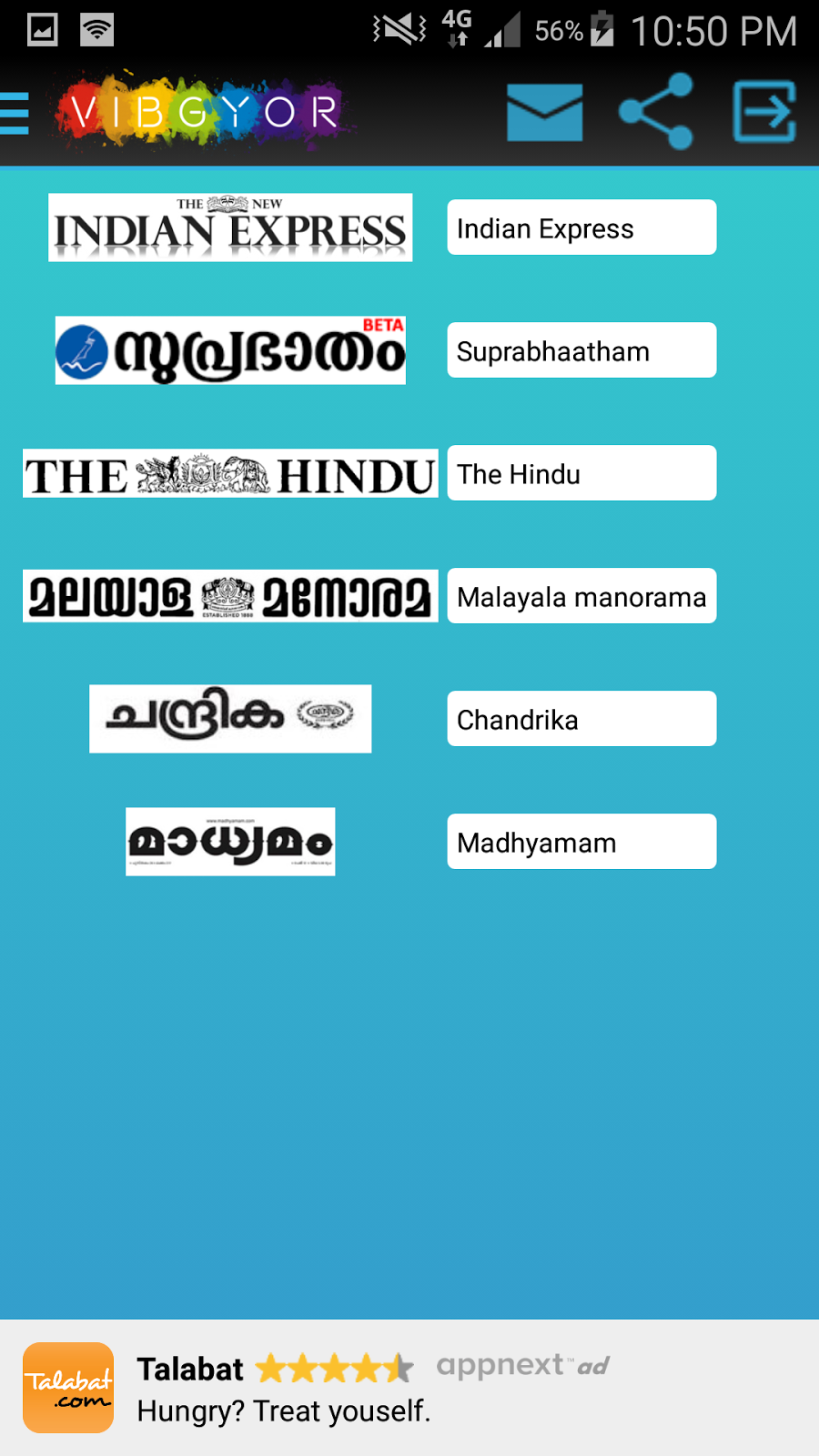
Task: Tap the mail envelope icon
Action: 544,113
